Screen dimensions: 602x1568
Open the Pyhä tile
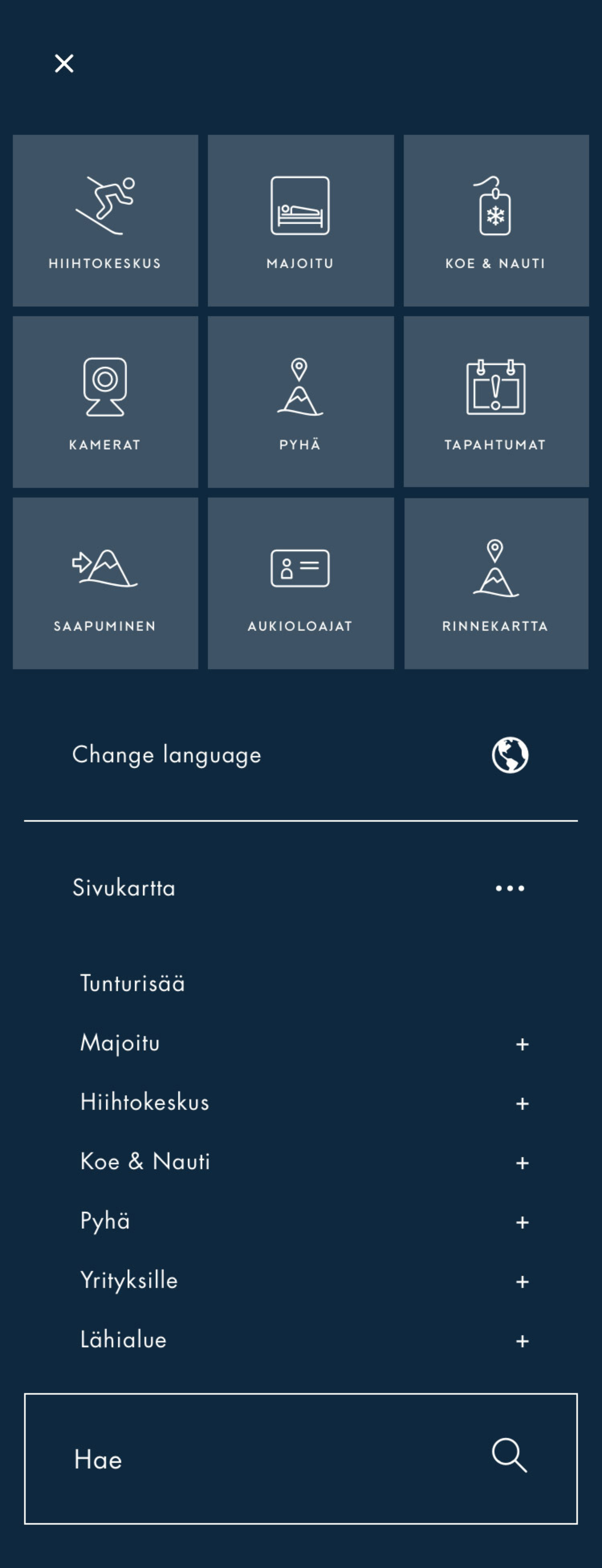(x=301, y=402)
